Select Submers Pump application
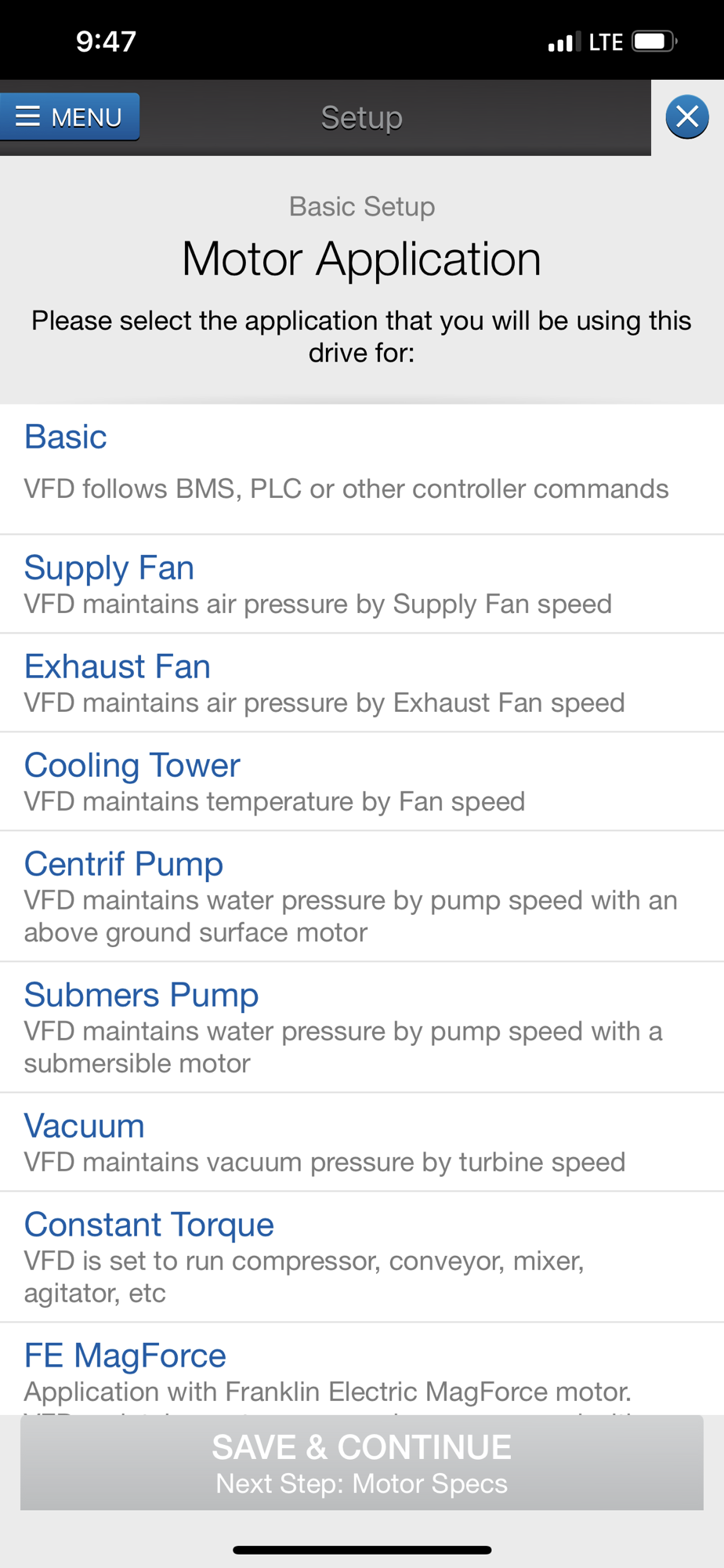This screenshot has width=724, height=1568. pyautogui.click(x=362, y=1027)
